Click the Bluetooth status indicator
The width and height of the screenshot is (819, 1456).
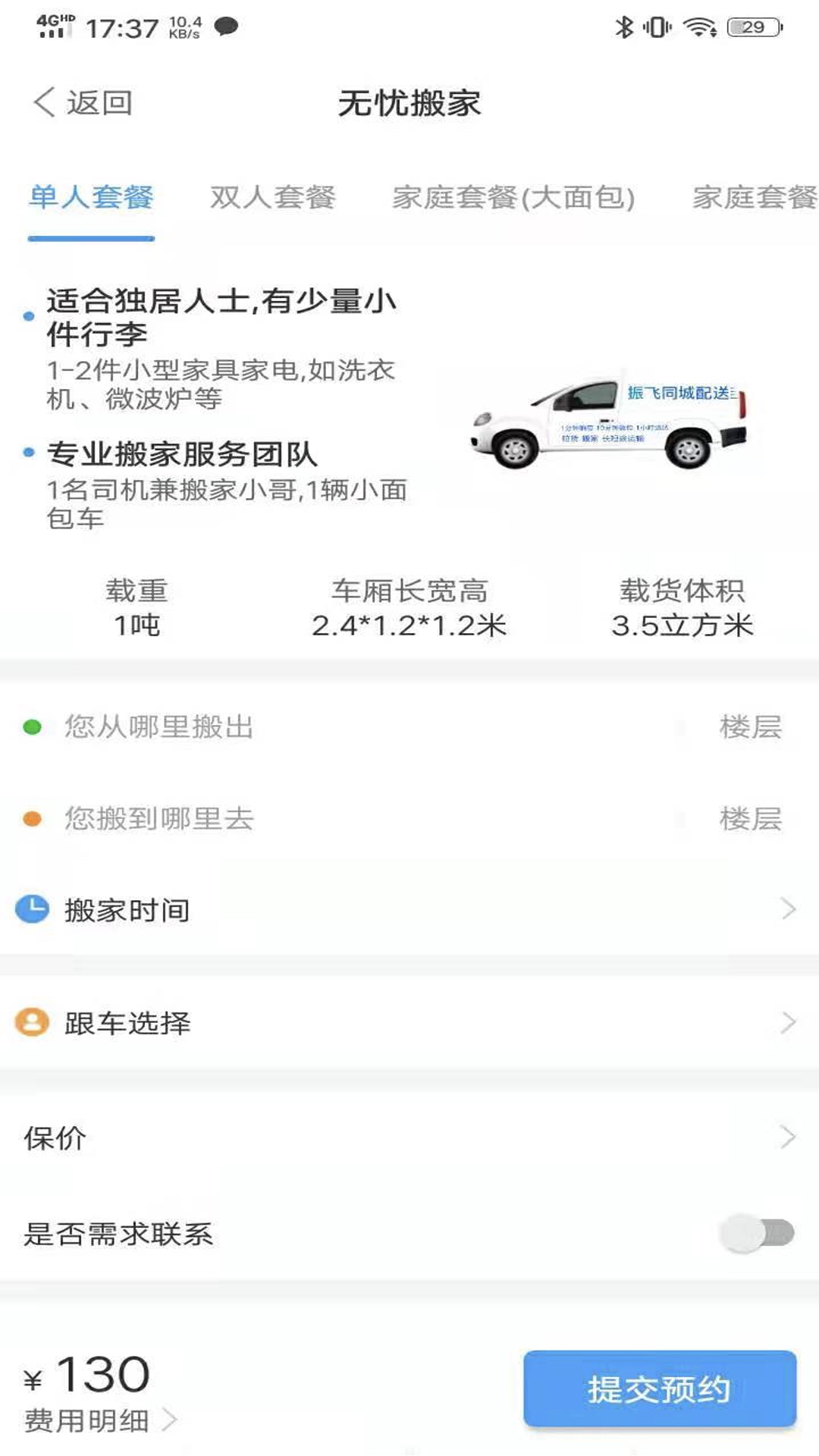click(x=624, y=26)
